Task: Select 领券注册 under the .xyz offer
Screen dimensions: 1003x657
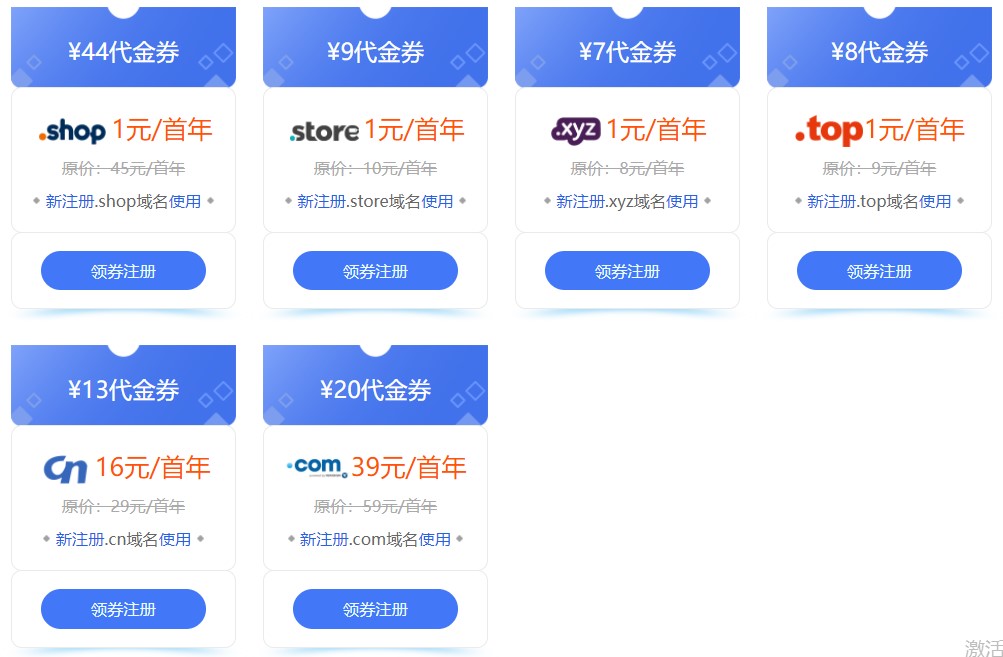Action: click(627, 271)
